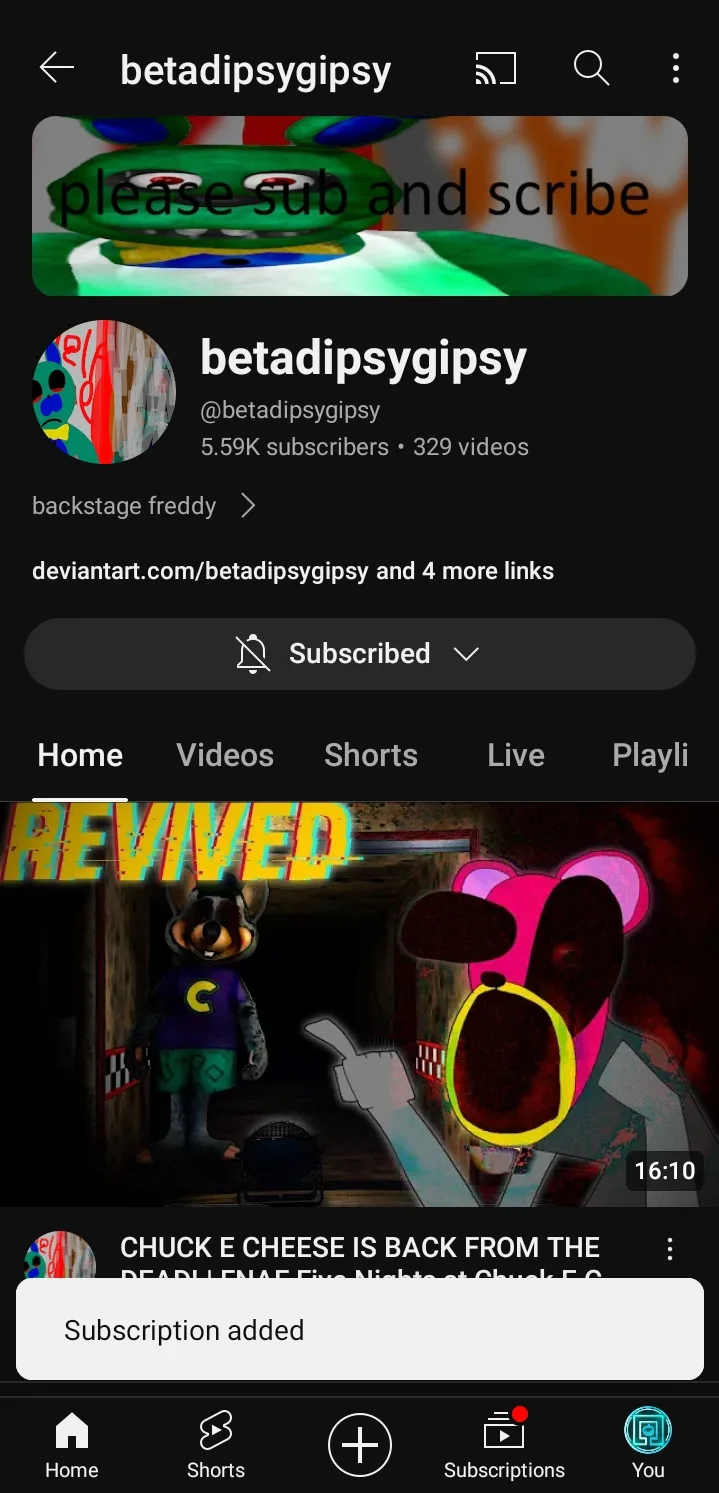Viewport: 719px width, 1493px height.
Task: Switch to the Live tab
Action: [x=515, y=755]
